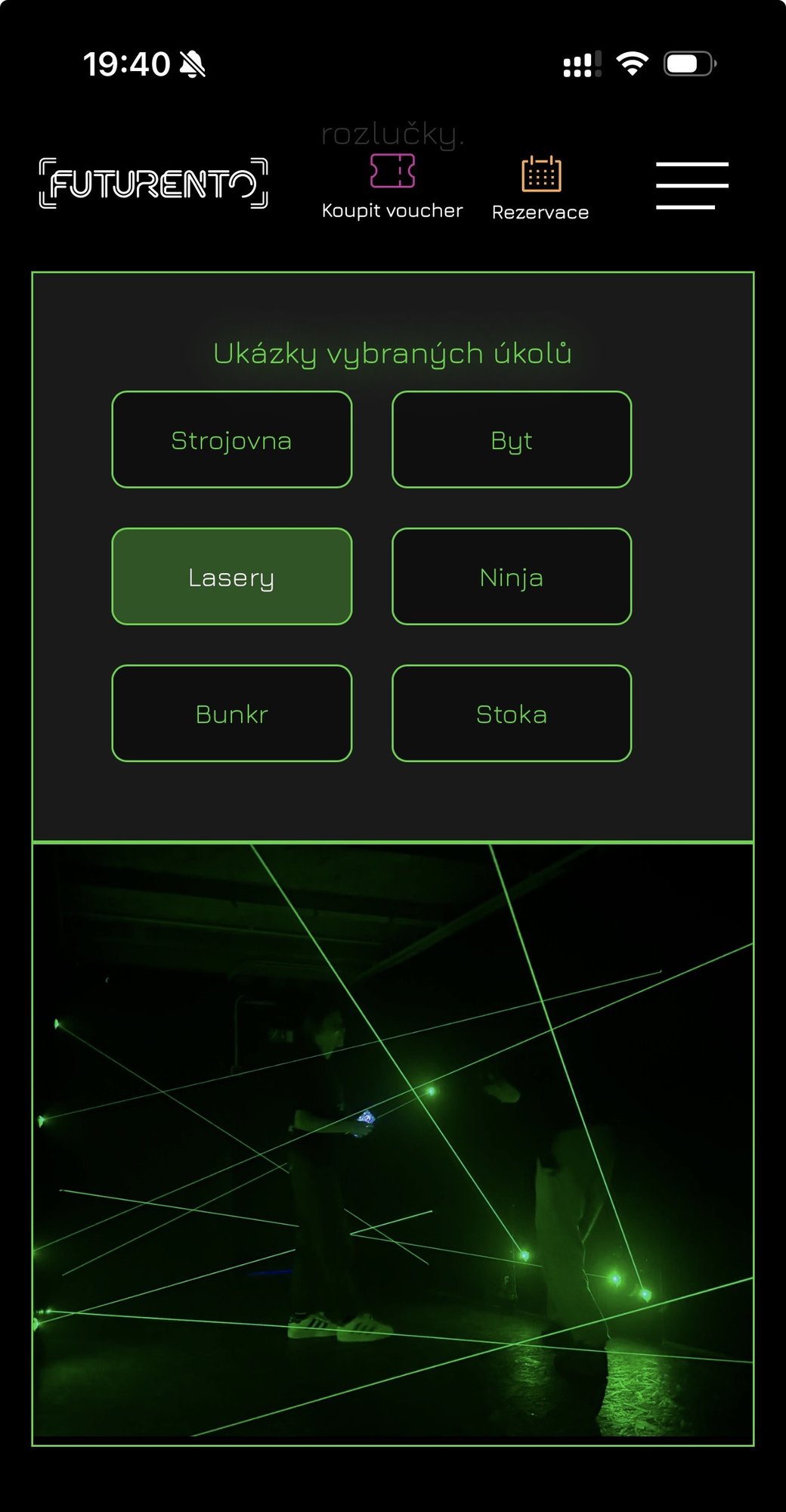Viewport: 786px width, 1512px height.
Task: Select the Strojovna task preview
Action: pos(231,440)
